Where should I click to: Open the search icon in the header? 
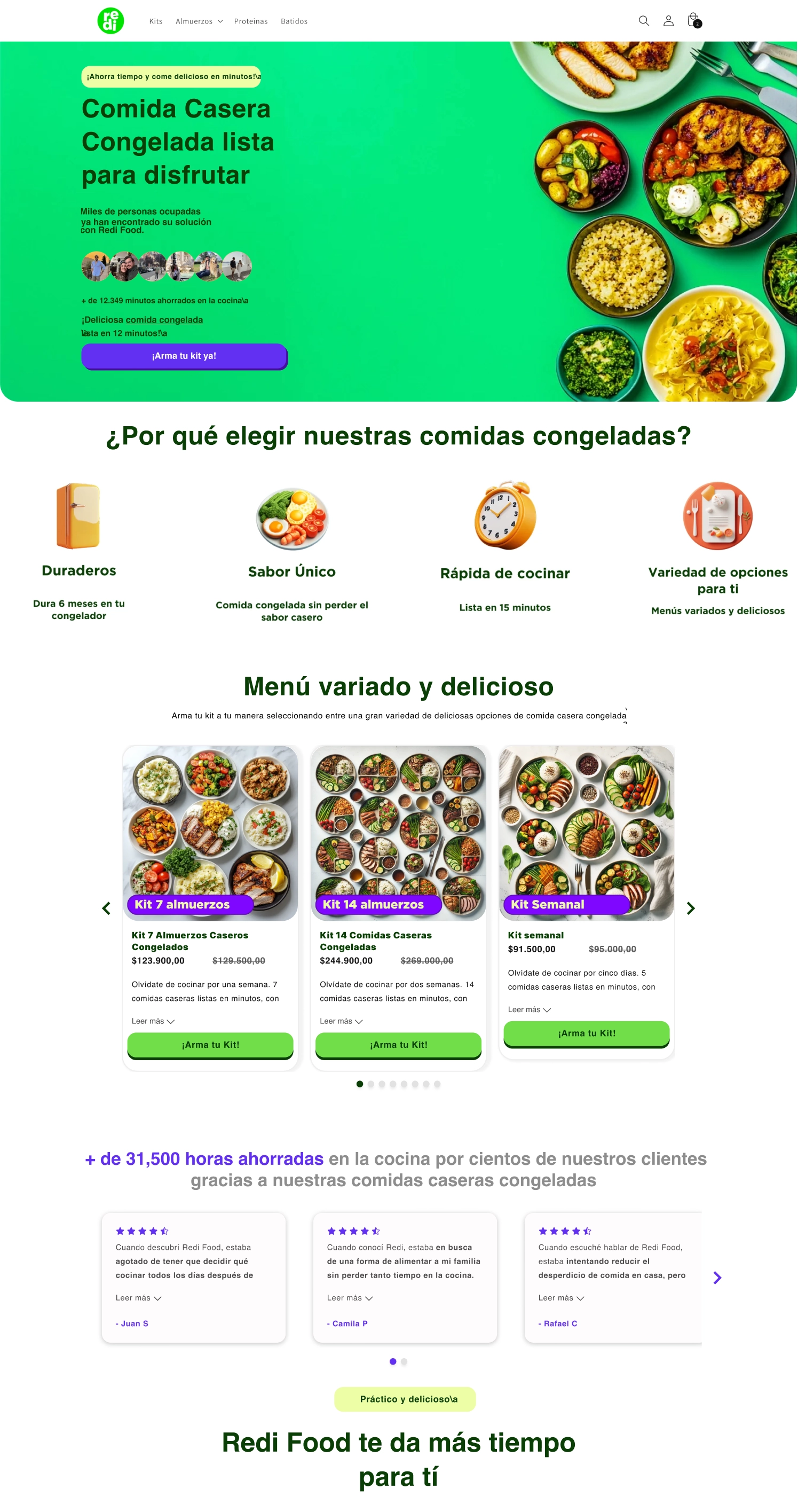pyautogui.click(x=643, y=20)
